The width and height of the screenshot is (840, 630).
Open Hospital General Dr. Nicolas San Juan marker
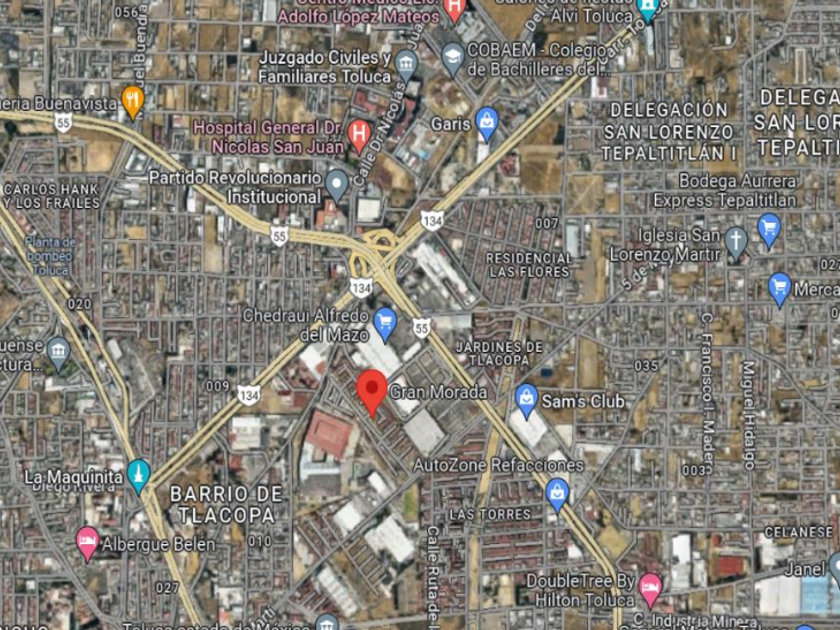[x=359, y=136]
